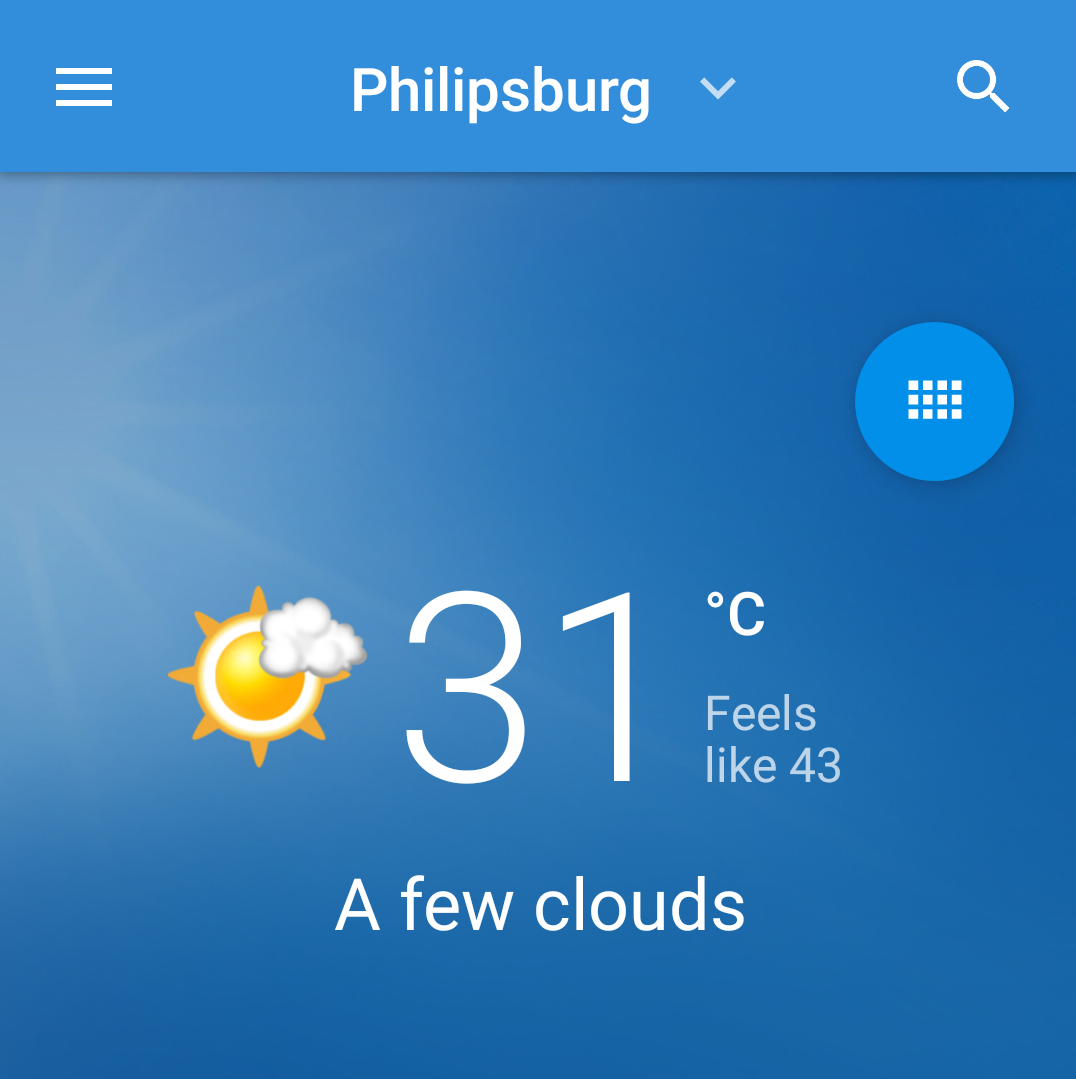The height and width of the screenshot is (1079, 1076).
Task: Expand the Philipsburg location dropdown
Action: pyautogui.click(x=717, y=89)
